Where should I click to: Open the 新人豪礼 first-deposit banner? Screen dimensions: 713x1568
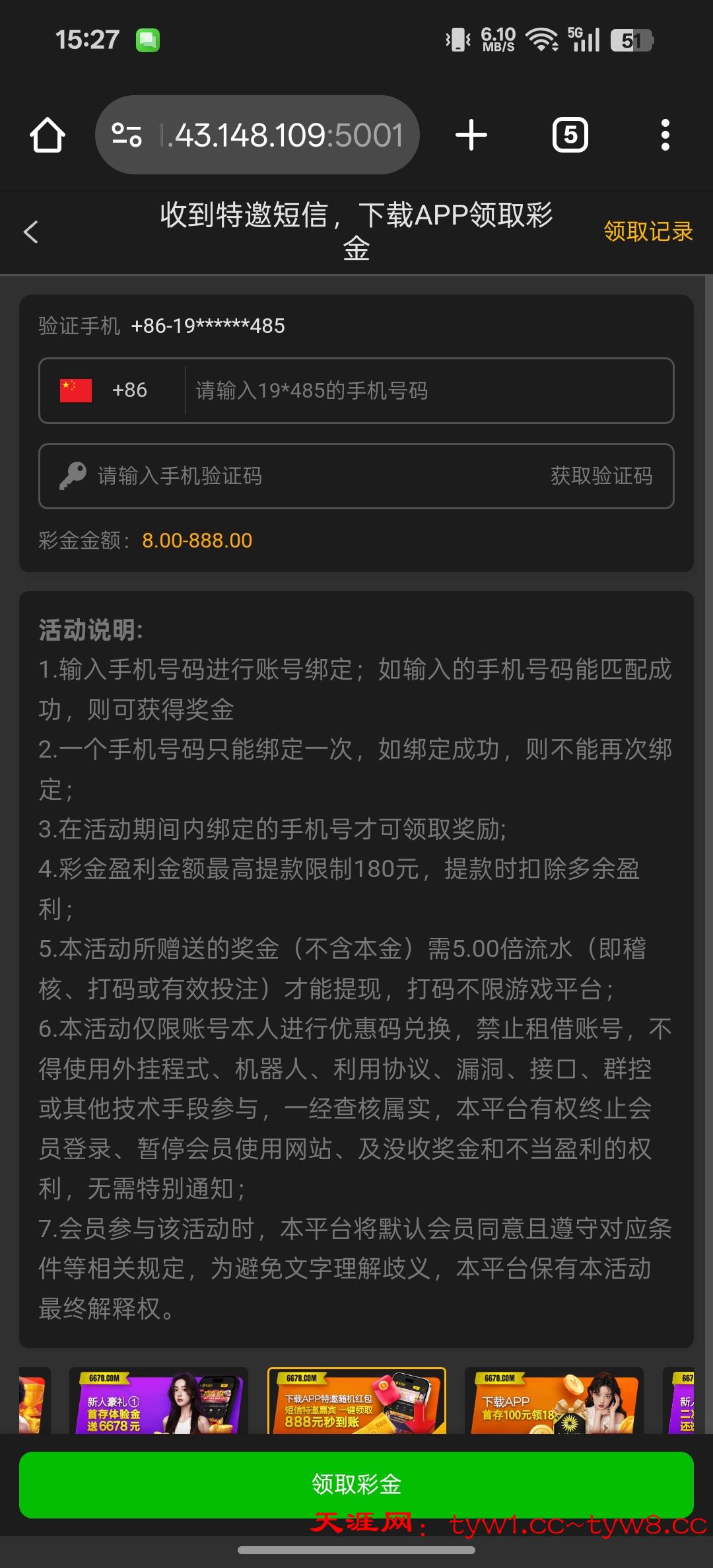tap(158, 1400)
